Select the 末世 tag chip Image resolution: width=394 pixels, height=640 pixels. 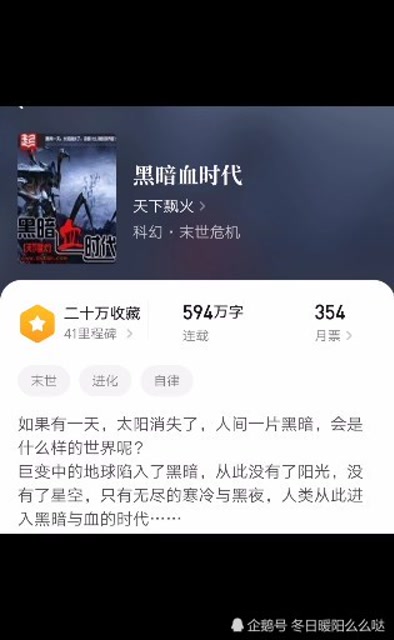[44, 381]
